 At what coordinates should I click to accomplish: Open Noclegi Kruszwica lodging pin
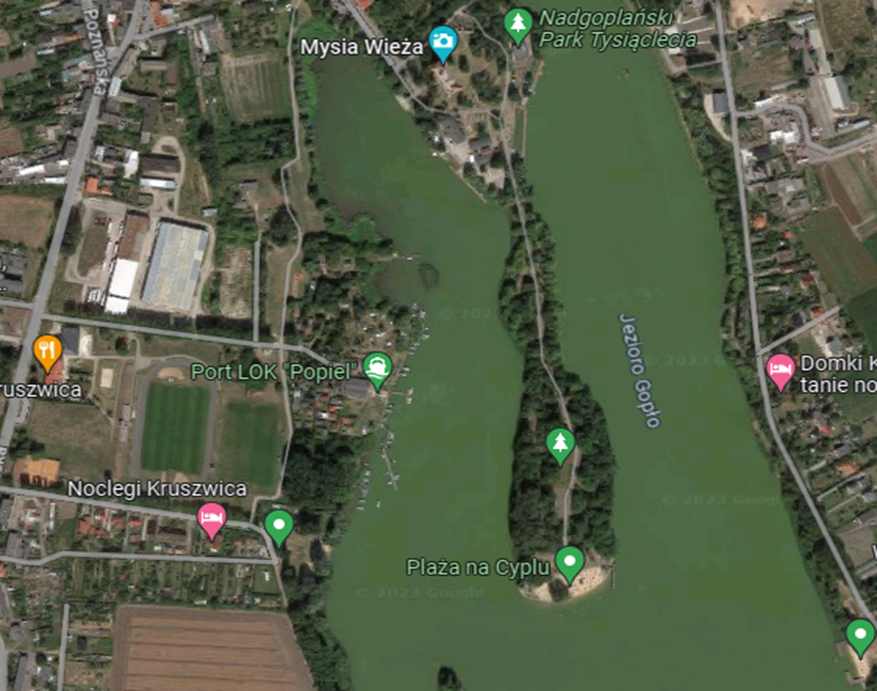click(211, 519)
